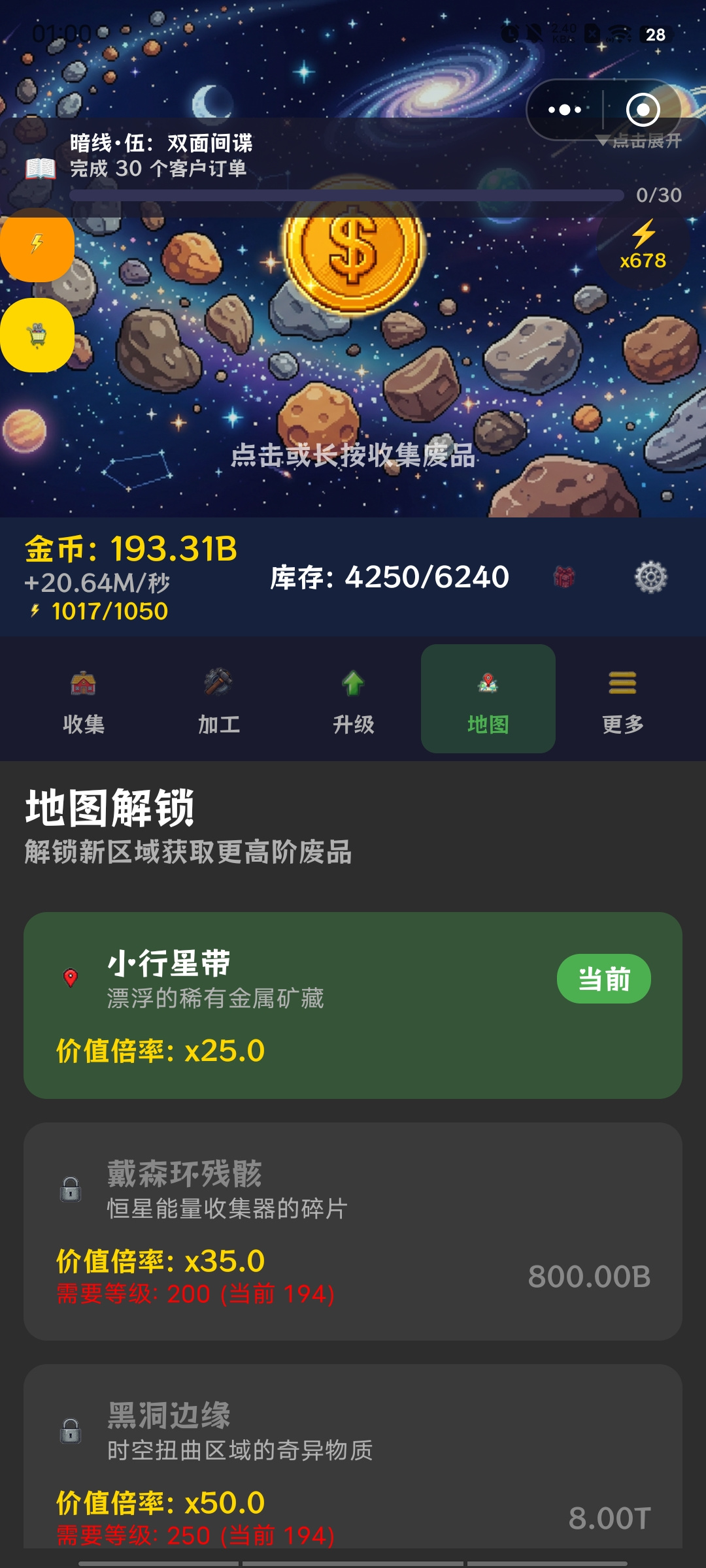Image resolution: width=706 pixels, height=1568 pixels.
Task: Close the mini program with the circle button
Action: click(x=643, y=110)
